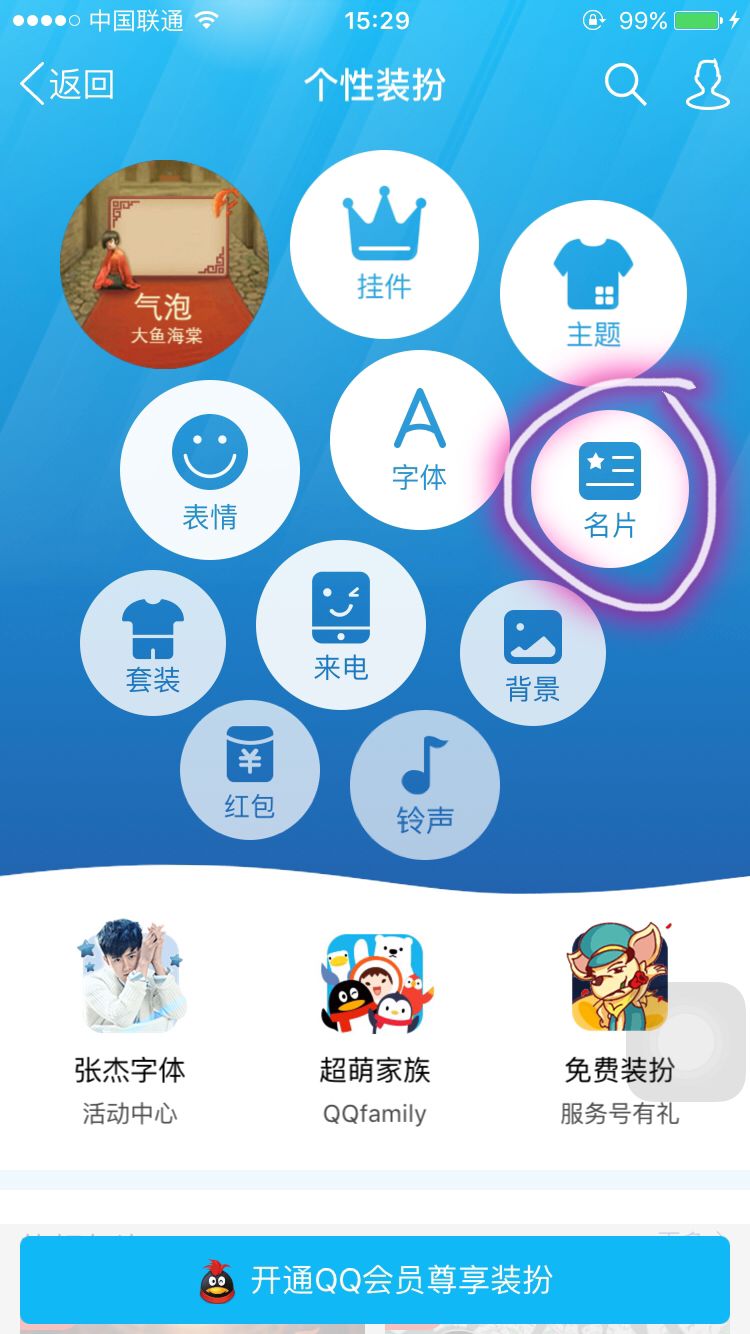
Task: Open 铃声 ringtones section
Action: click(425, 785)
